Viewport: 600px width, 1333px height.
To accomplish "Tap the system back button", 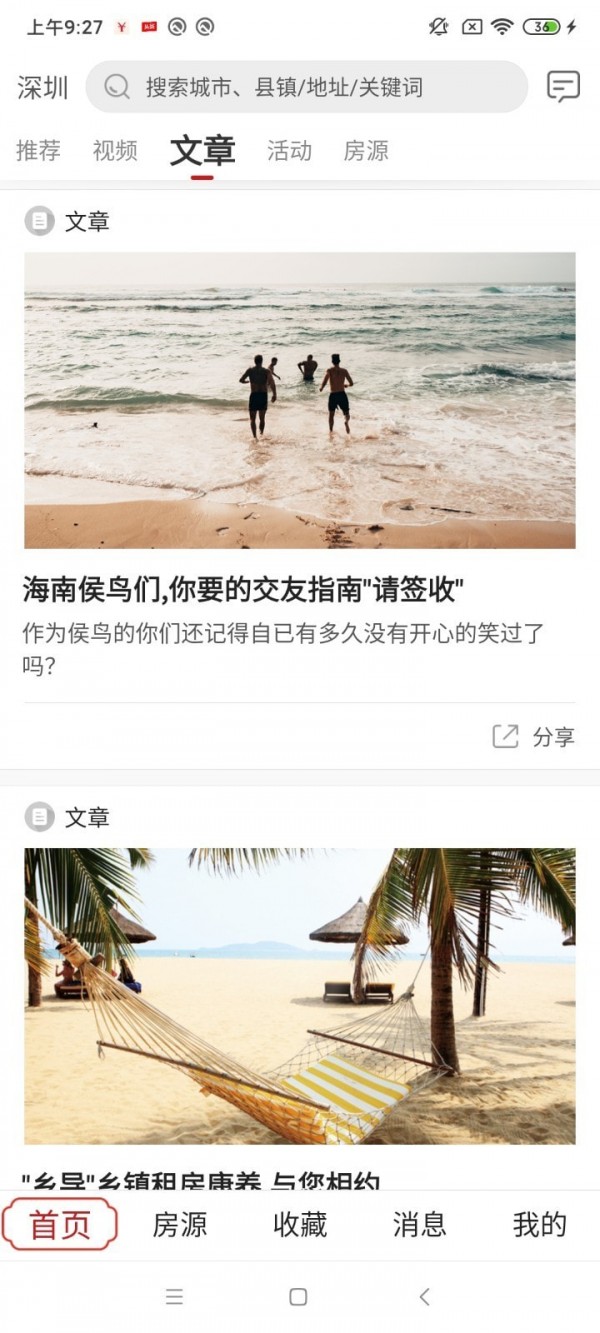I will 424,1297.
